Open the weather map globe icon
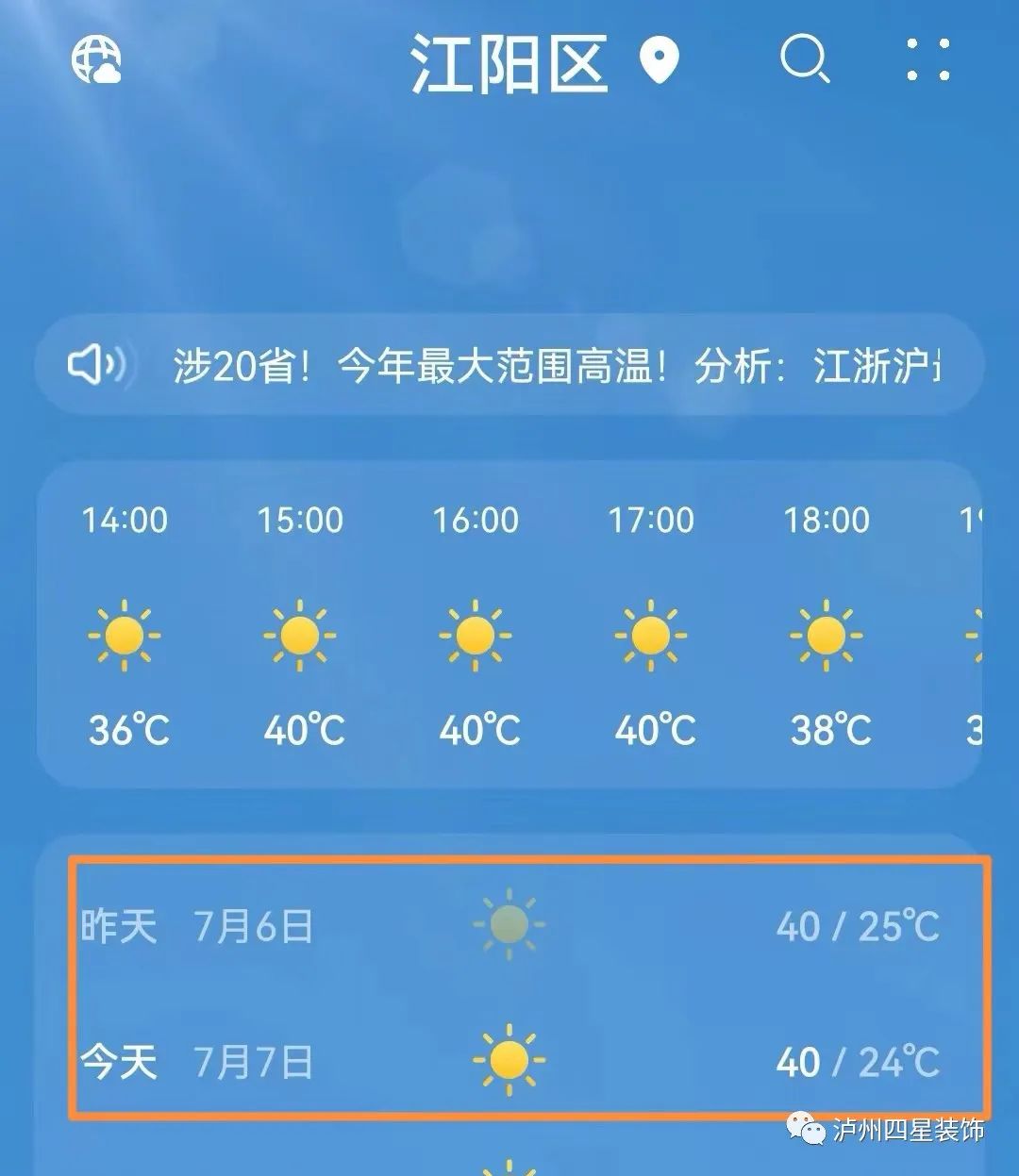The height and width of the screenshot is (1176, 1019). 96,61
